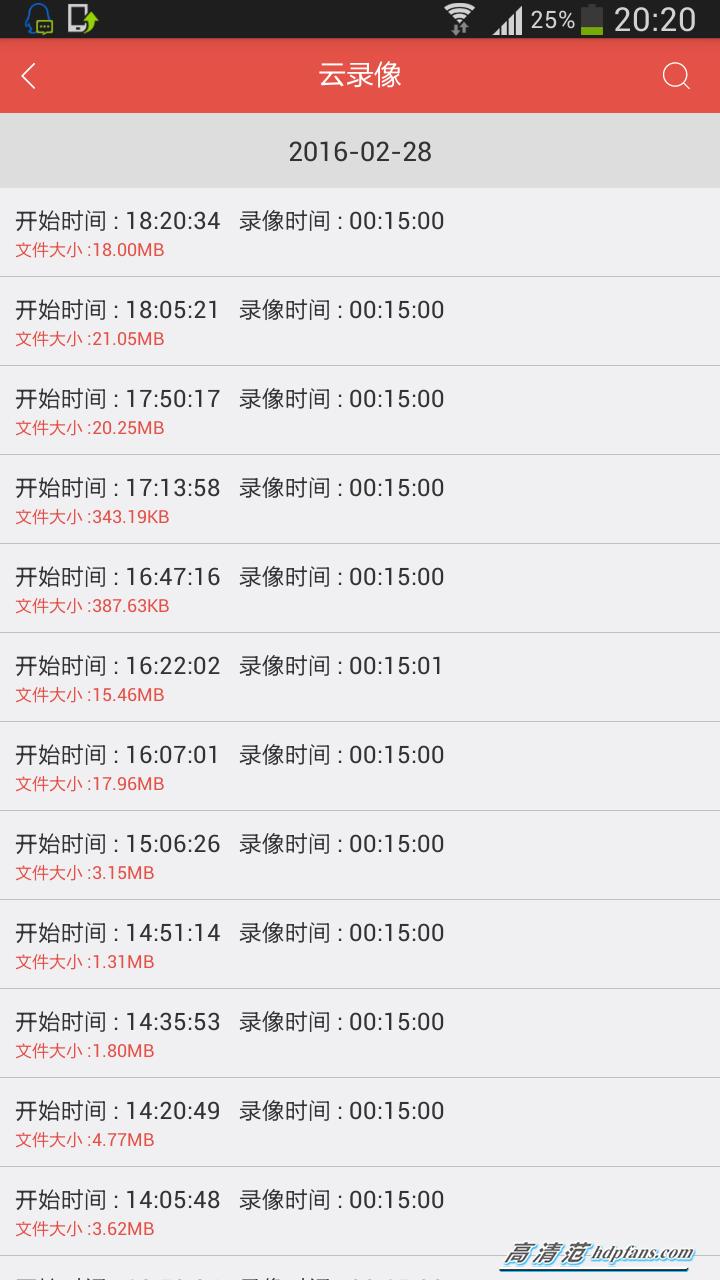Click the Wi-Fi icon in the status bar
720x1280 pixels.
click(460, 17)
